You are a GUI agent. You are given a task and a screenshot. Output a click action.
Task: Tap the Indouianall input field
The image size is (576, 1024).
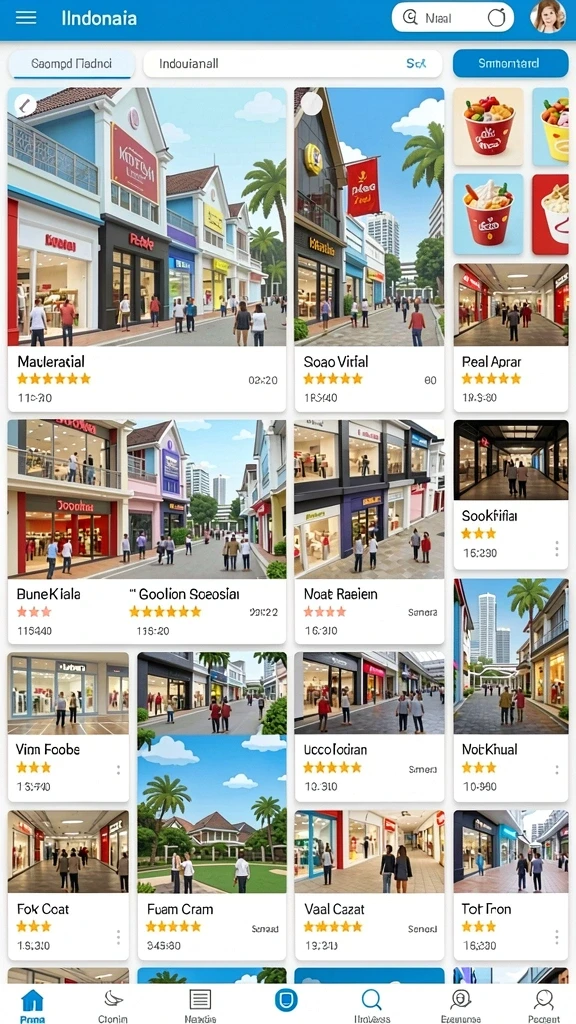click(293, 64)
